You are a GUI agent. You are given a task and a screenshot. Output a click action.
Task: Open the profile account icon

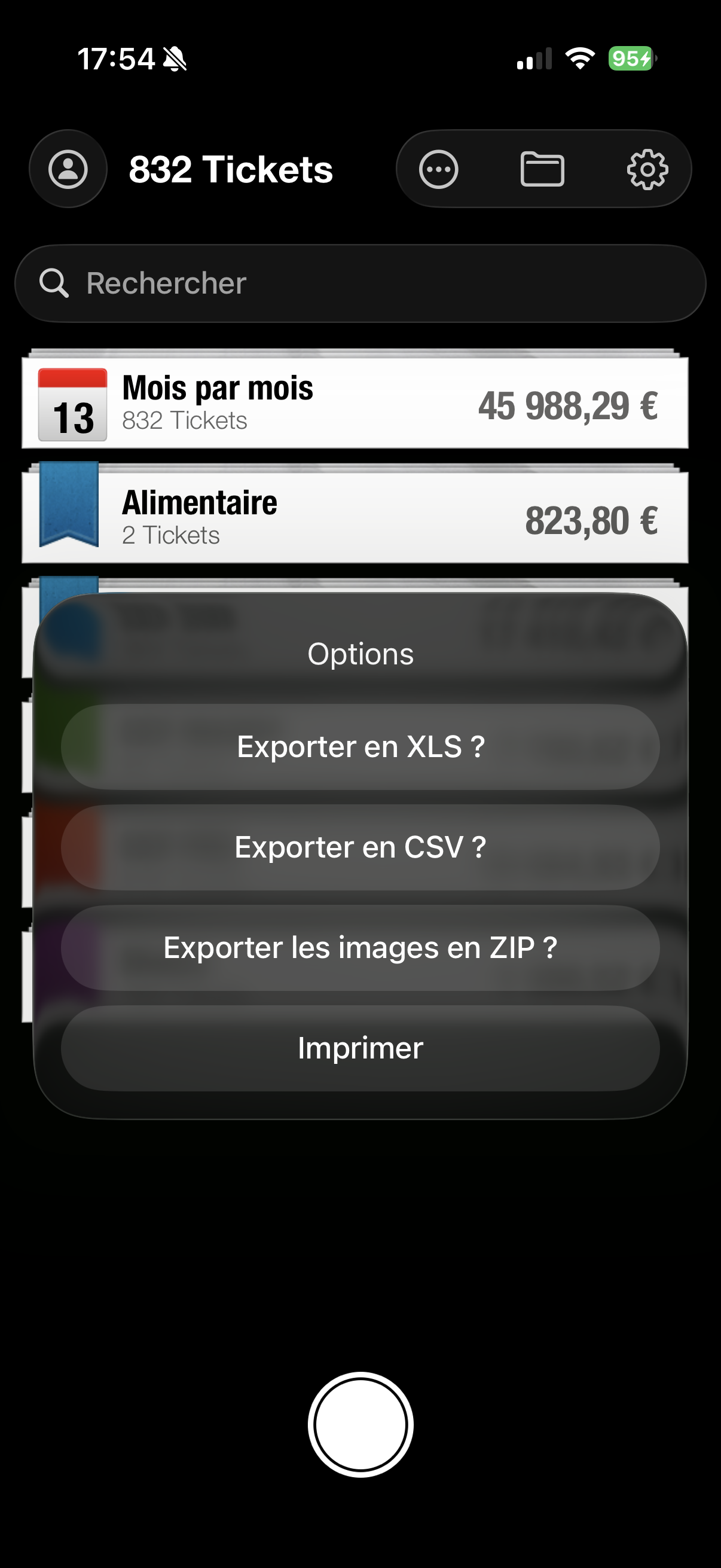68,169
